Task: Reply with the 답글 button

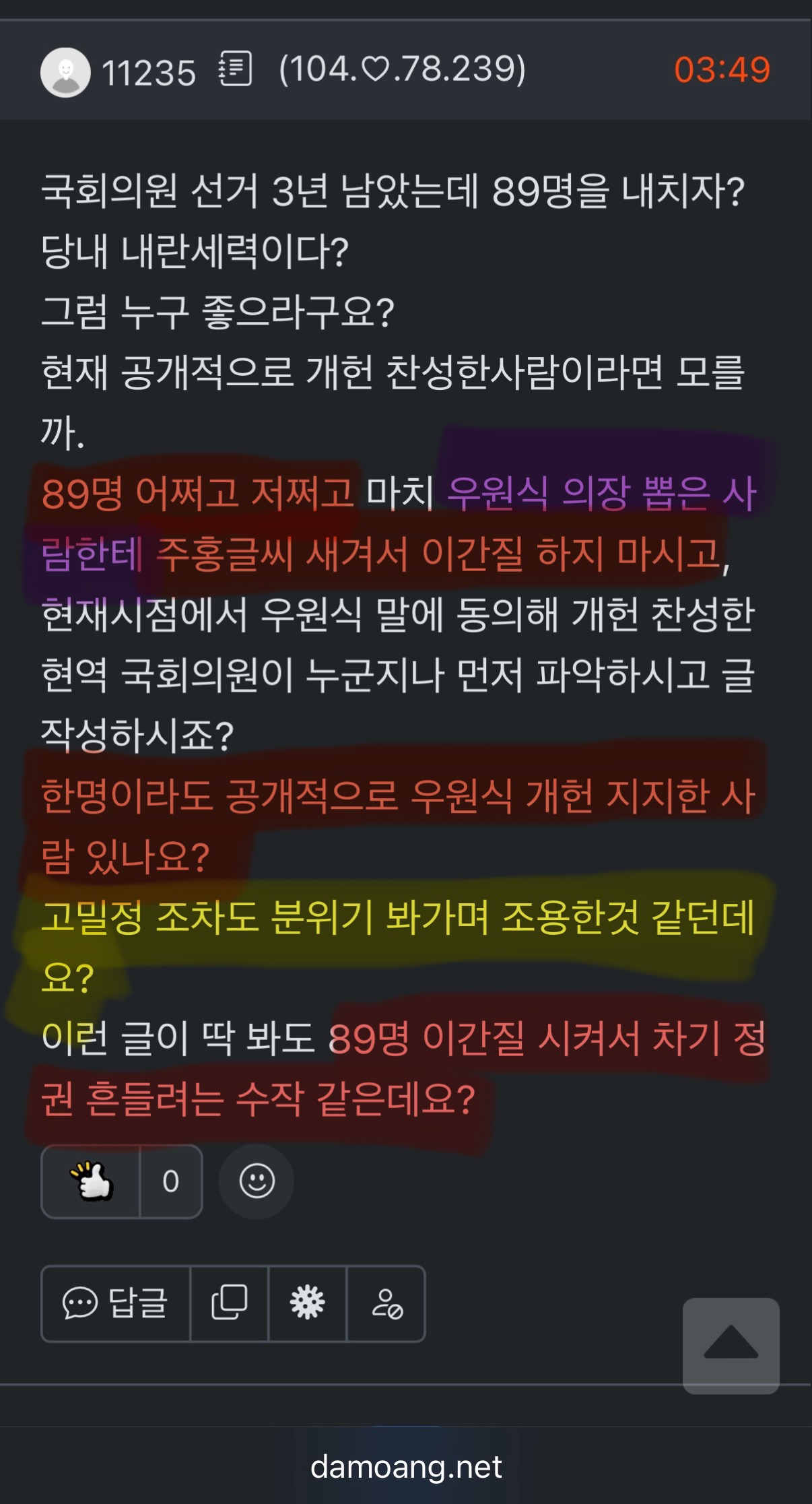Action: coord(116,1303)
